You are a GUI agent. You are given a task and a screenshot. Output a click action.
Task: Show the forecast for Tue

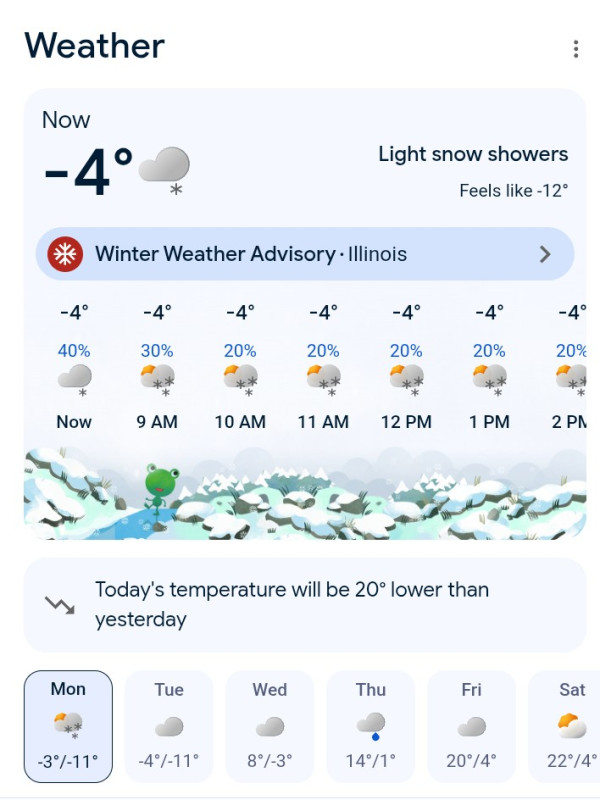click(x=169, y=725)
